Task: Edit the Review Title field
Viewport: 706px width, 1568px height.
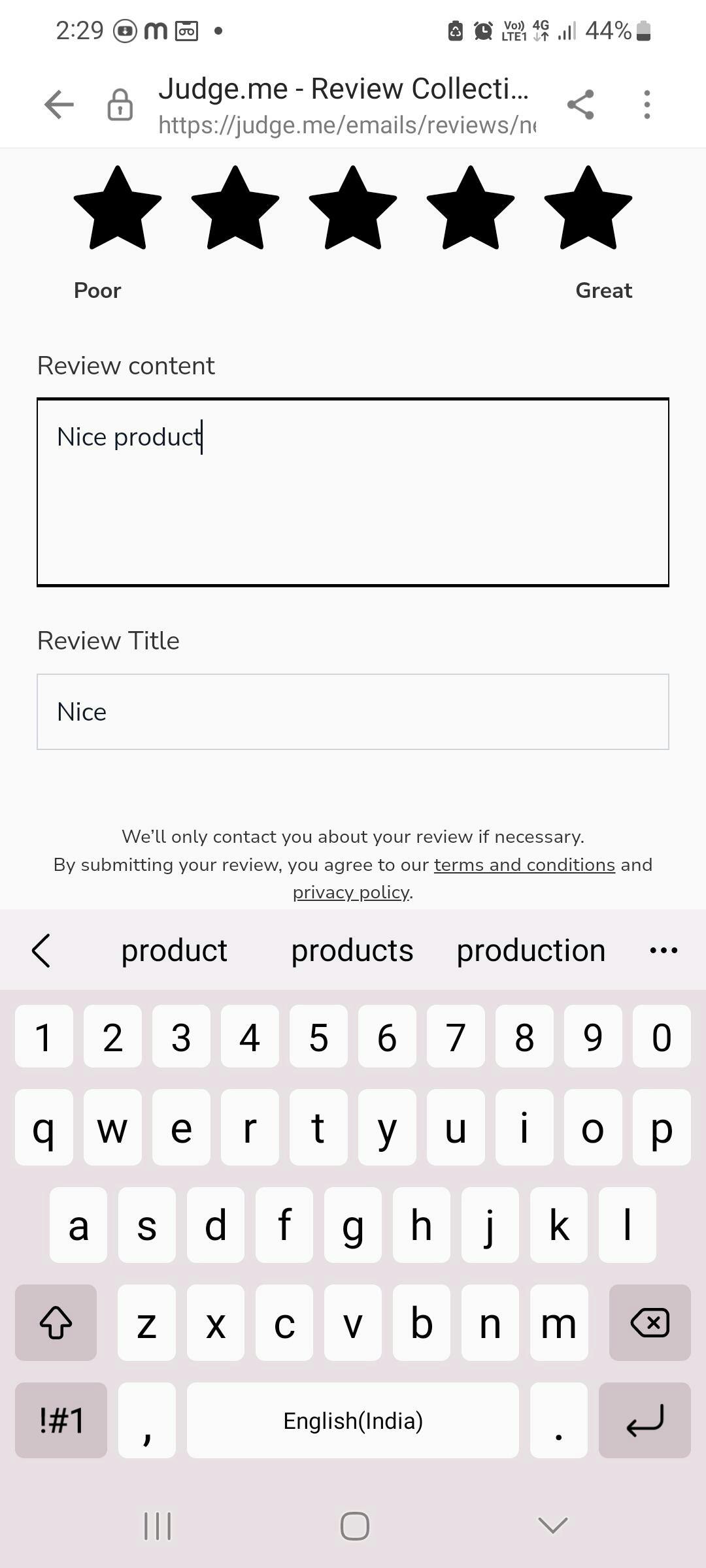Action: (353, 711)
